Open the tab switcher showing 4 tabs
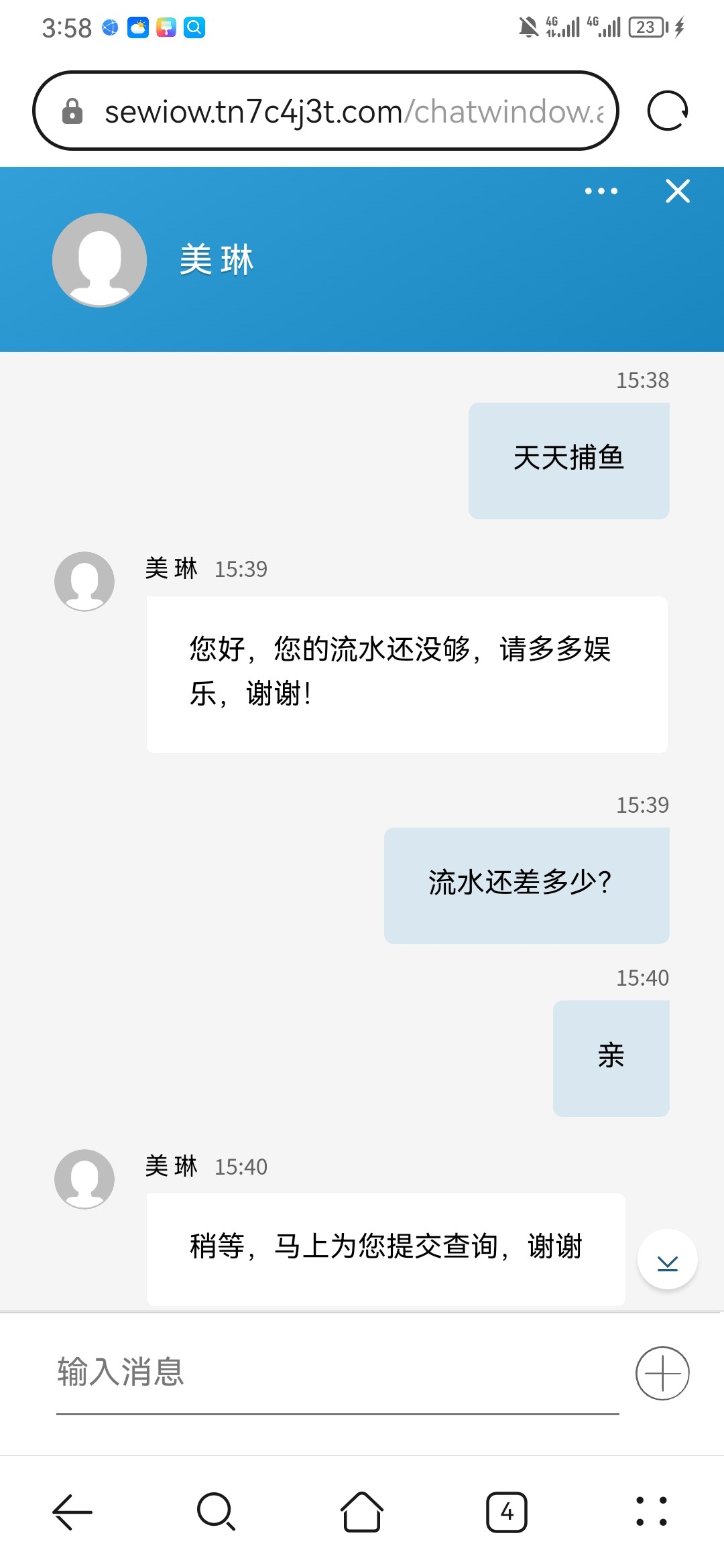 click(507, 1512)
